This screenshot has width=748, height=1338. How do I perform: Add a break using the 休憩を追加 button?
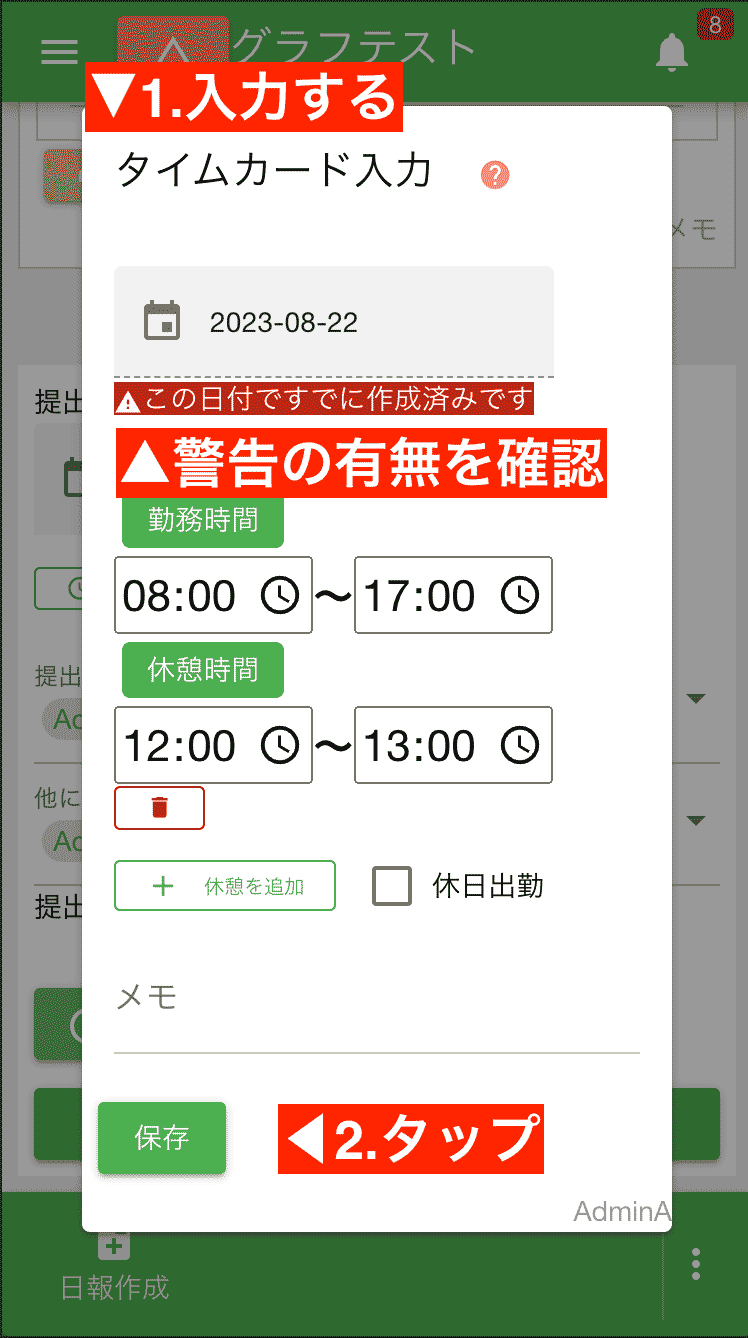click(x=224, y=885)
